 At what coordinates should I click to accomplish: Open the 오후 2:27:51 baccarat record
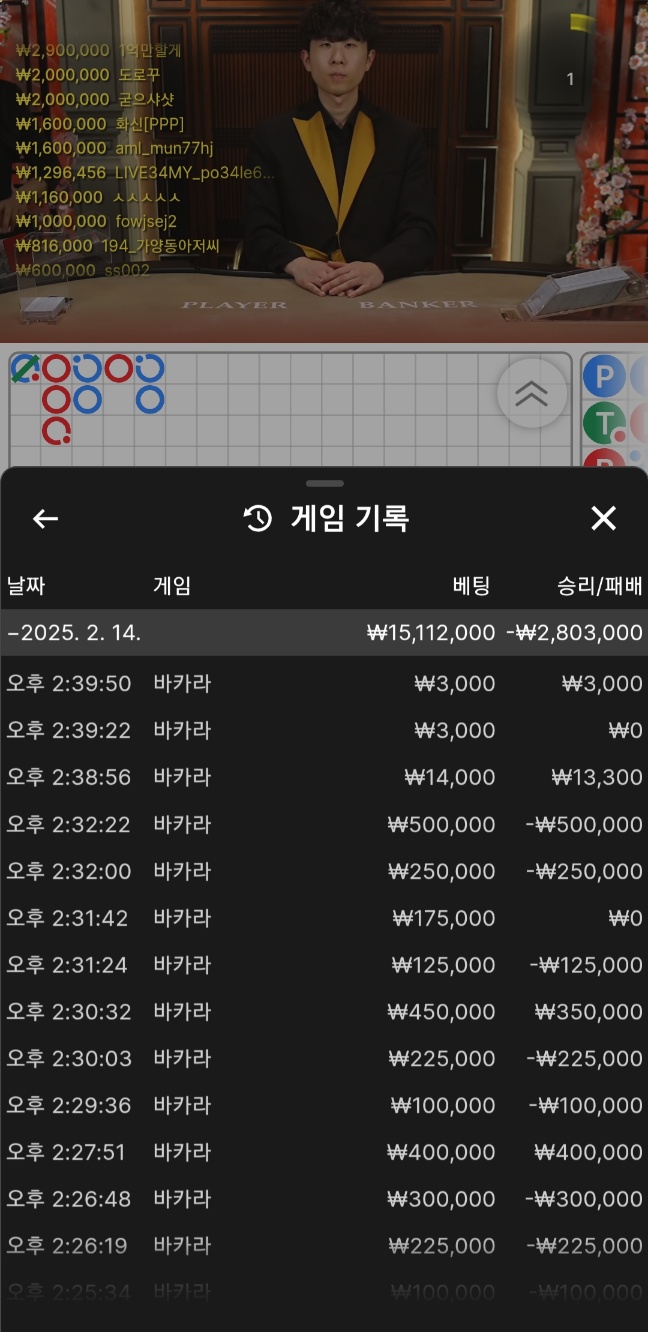tap(324, 1152)
